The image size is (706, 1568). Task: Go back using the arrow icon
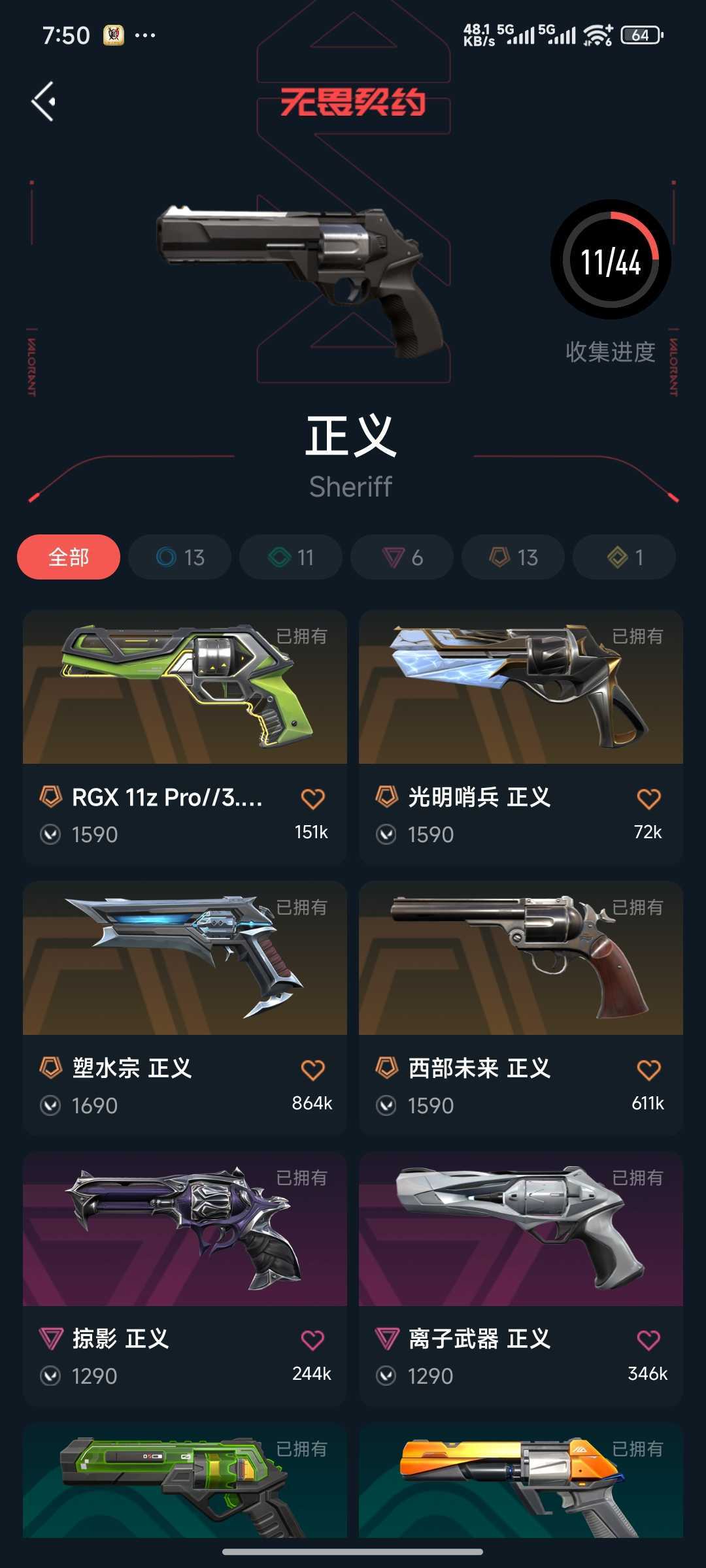(44, 101)
